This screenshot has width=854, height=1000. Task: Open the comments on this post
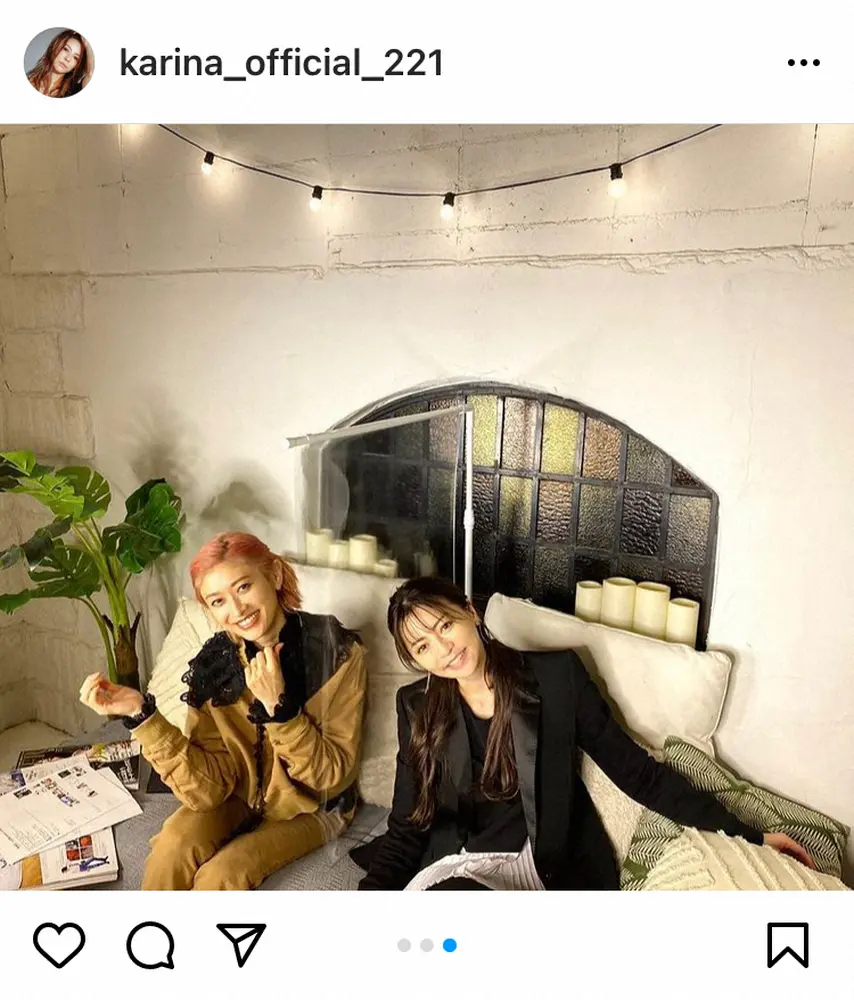151,944
